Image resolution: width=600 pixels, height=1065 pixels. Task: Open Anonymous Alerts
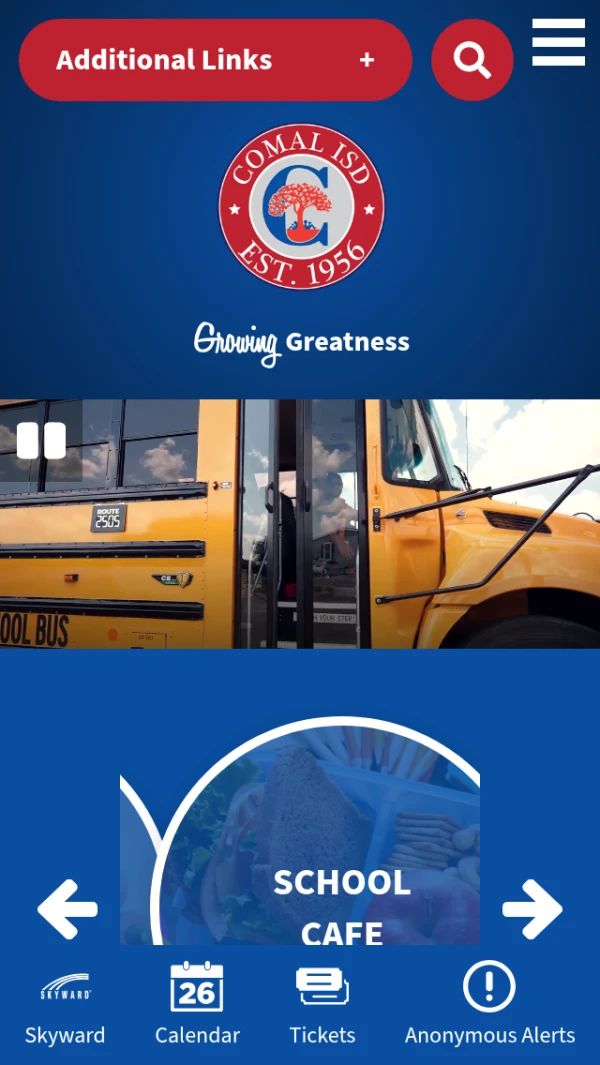pyautogui.click(x=489, y=1005)
